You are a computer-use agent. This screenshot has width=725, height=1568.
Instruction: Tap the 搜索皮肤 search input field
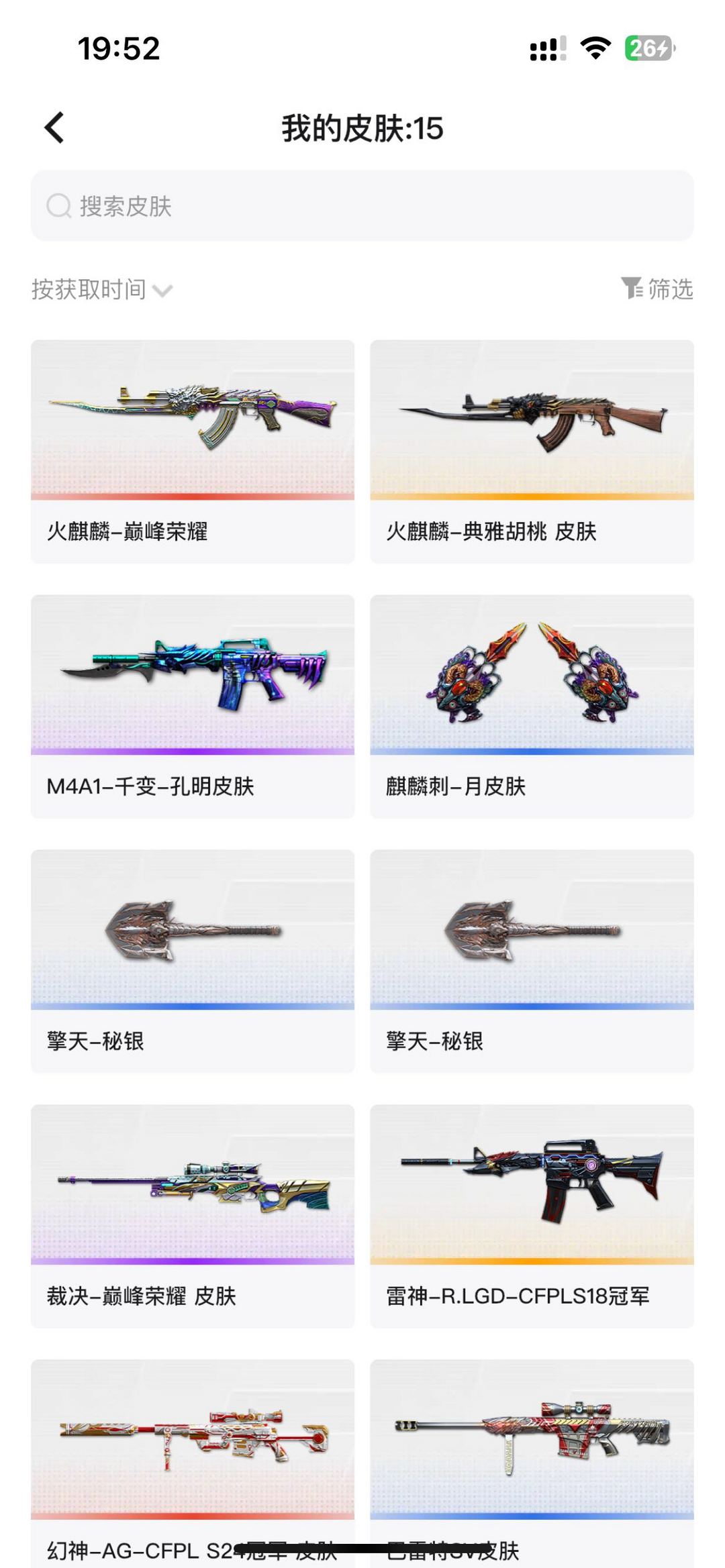269,207
